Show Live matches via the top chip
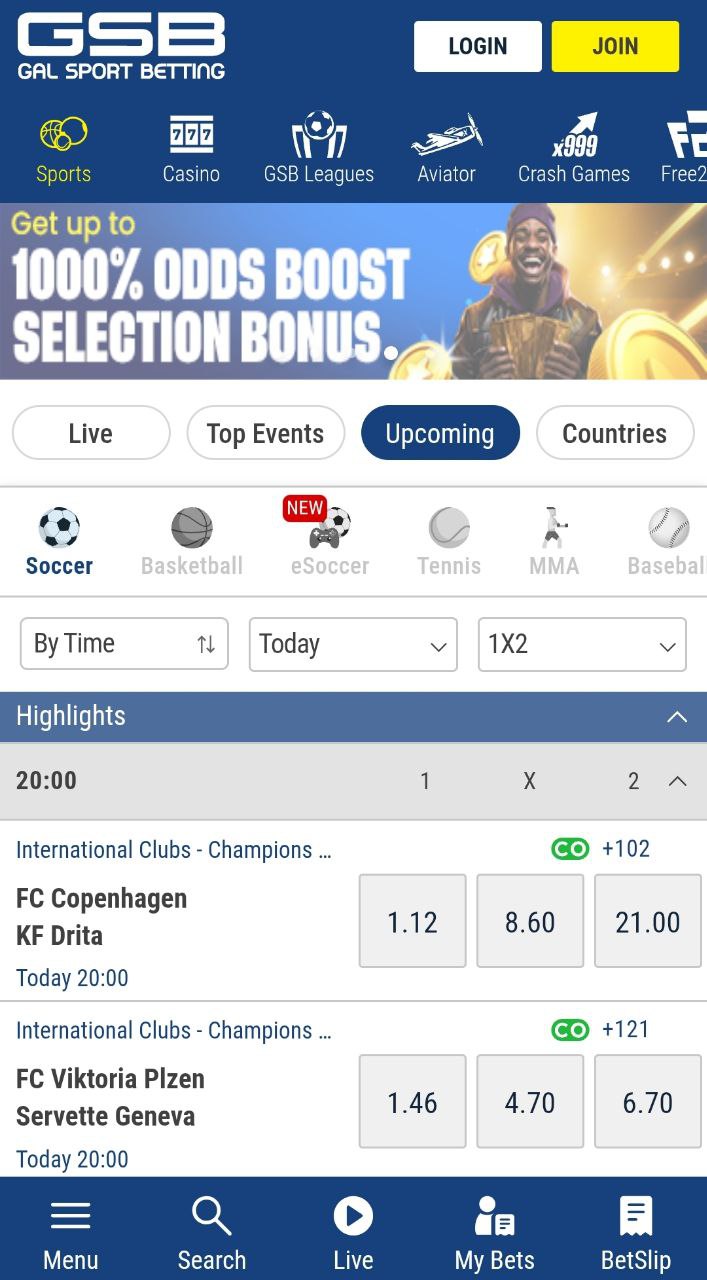The height and width of the screenshot is (1280, 707). 91,433
